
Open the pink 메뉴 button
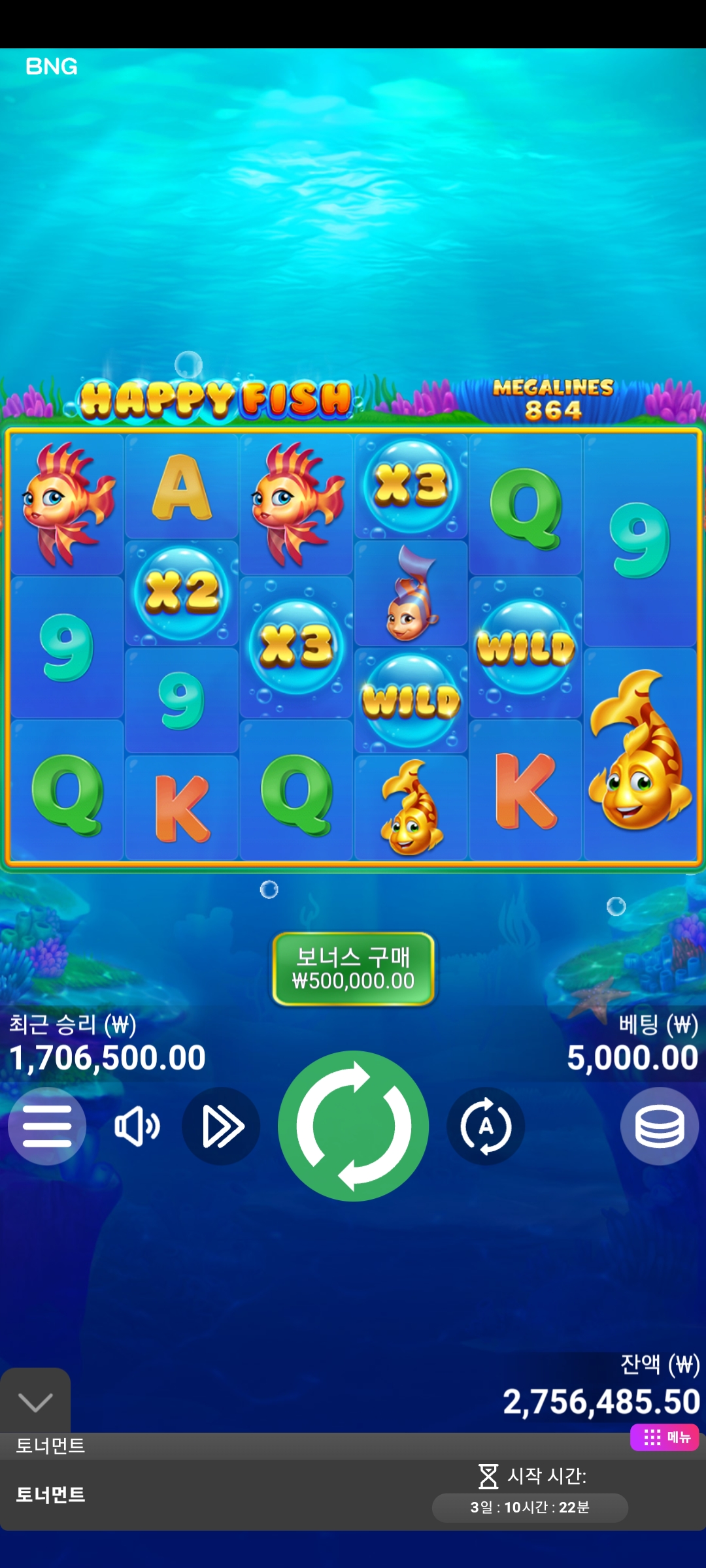tap(665, 1437)
